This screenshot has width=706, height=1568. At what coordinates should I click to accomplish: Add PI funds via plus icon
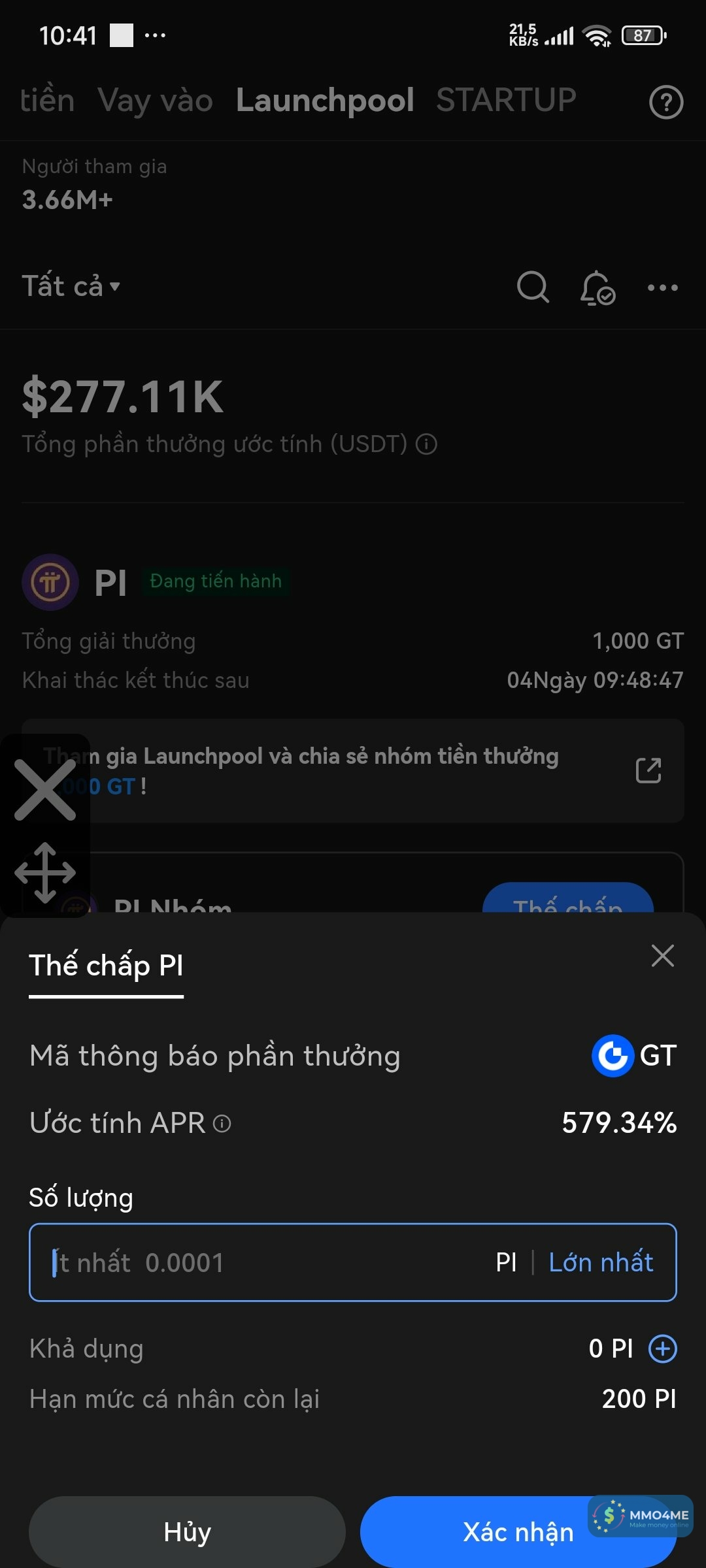point(662,1348)
